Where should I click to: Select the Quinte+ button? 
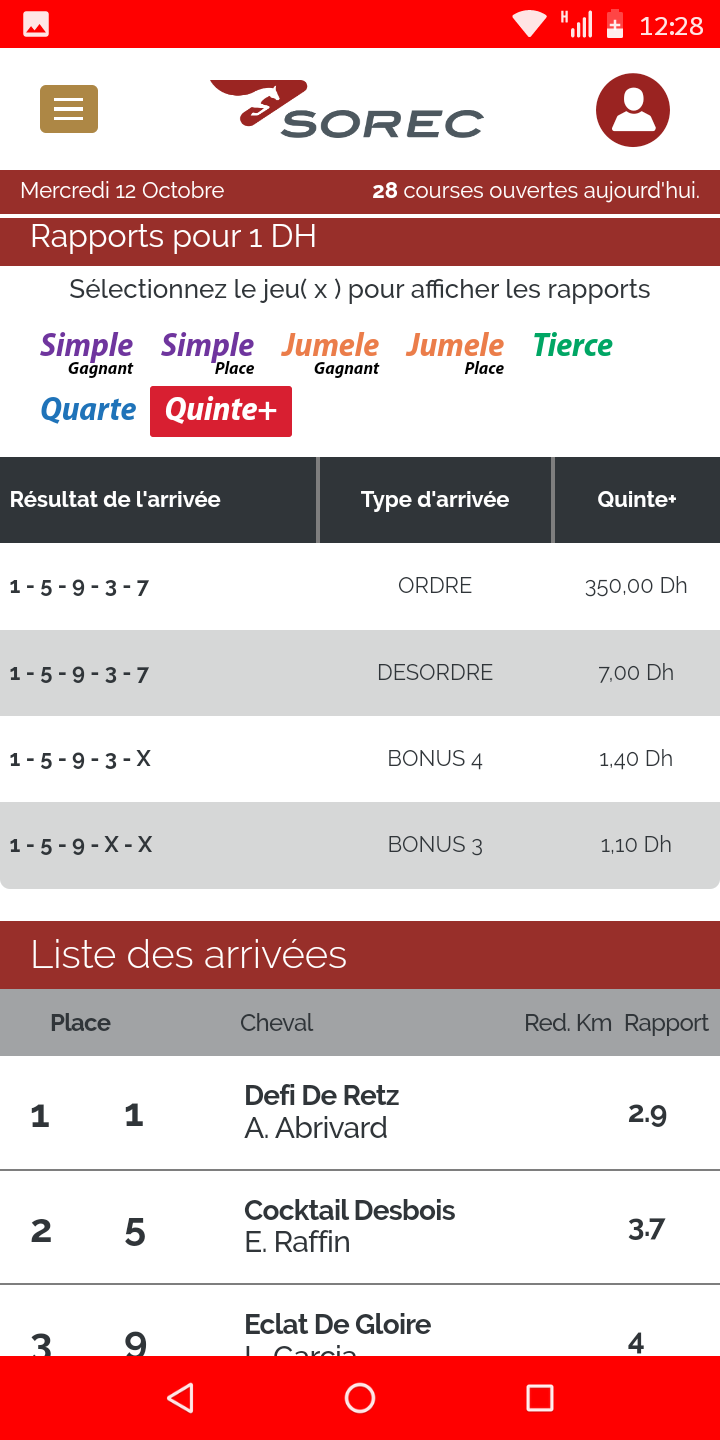pos(221,411)
